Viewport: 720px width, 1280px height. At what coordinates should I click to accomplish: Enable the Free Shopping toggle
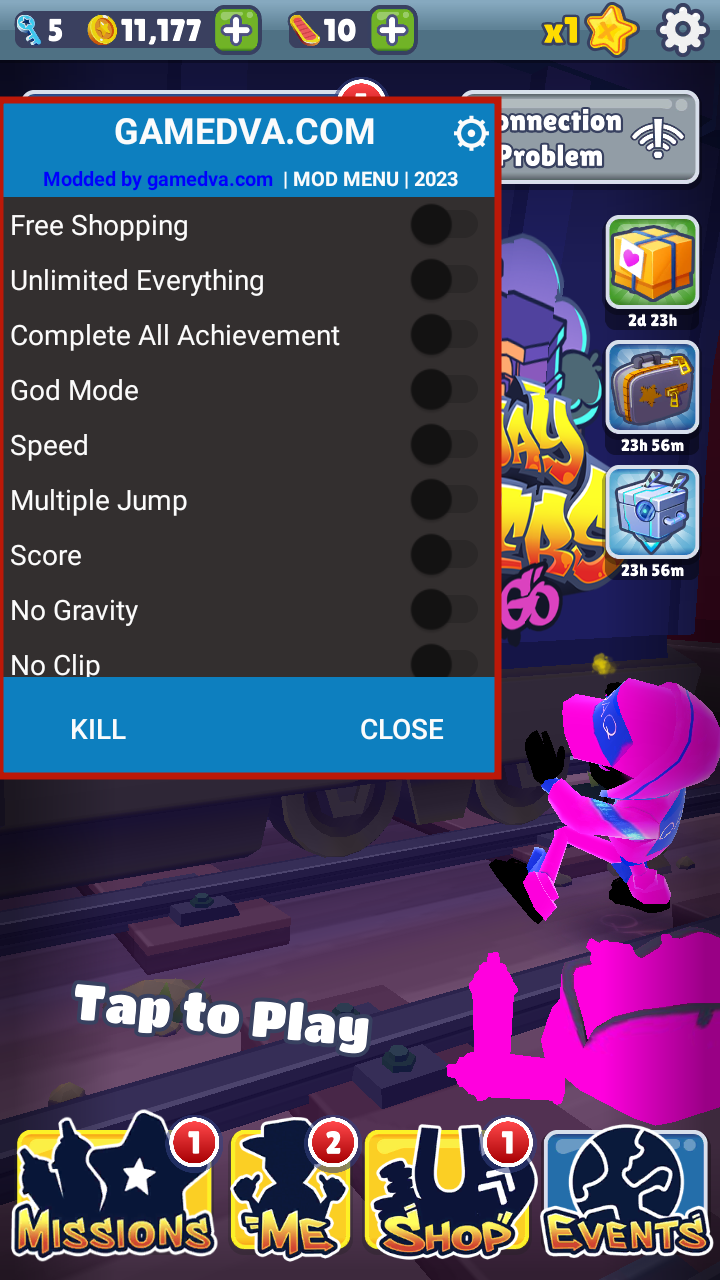tap(443, 225)
